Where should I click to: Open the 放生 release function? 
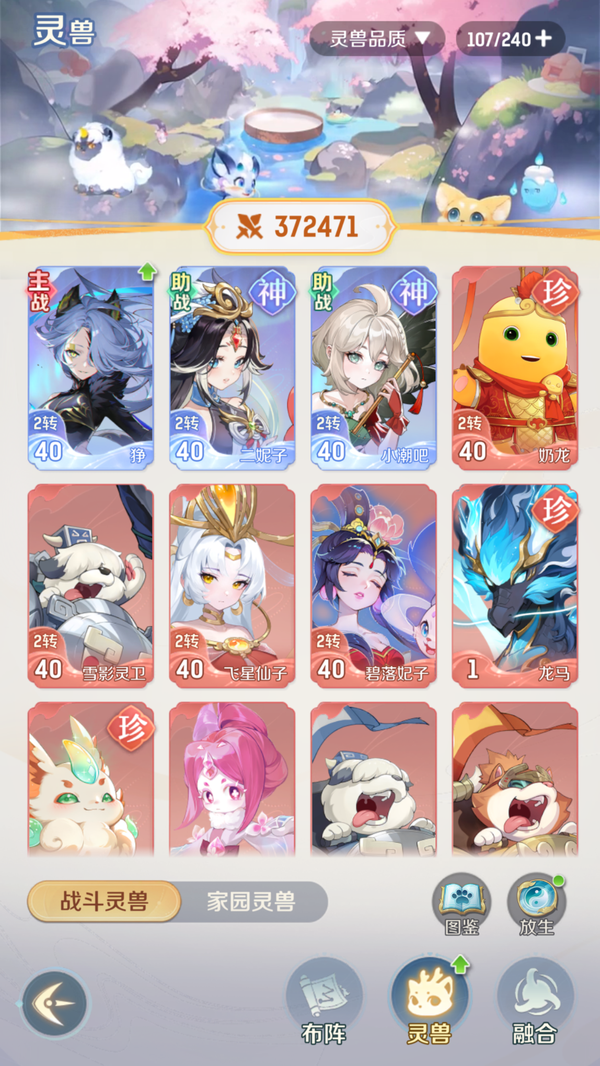click(536, 903)
